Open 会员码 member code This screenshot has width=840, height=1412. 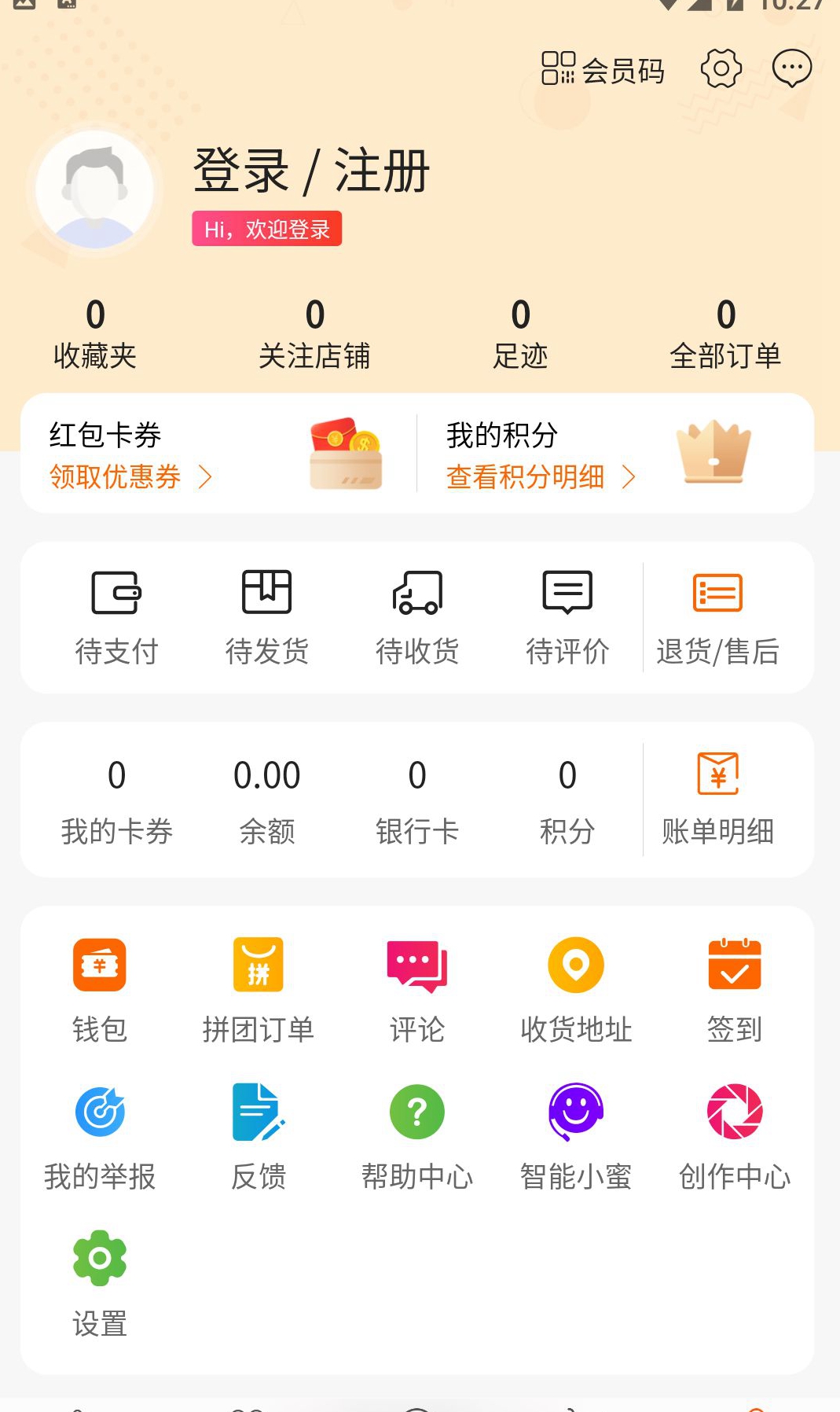coord(603,69)
